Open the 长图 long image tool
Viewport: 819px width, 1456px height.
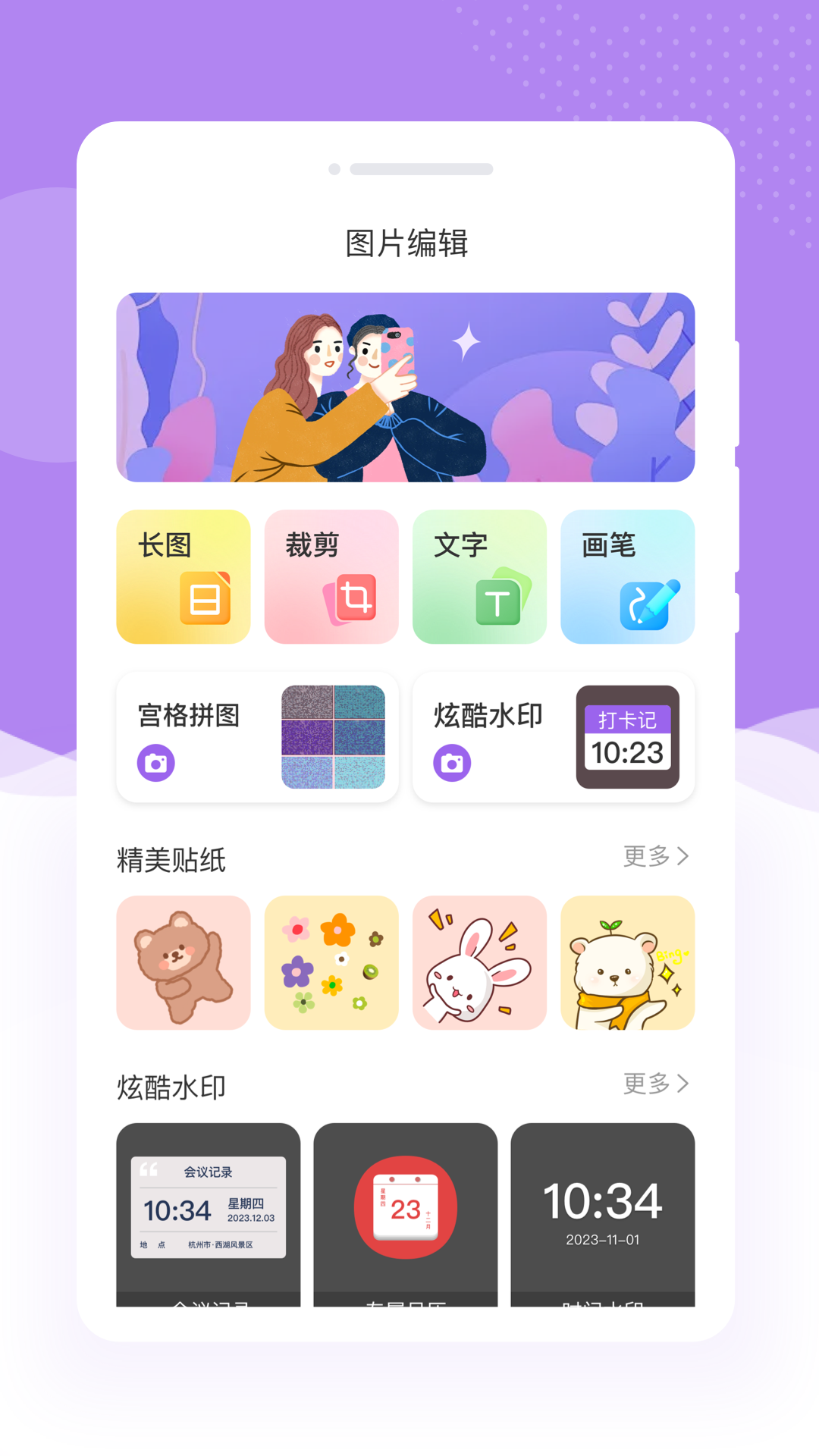click(183, 576)
